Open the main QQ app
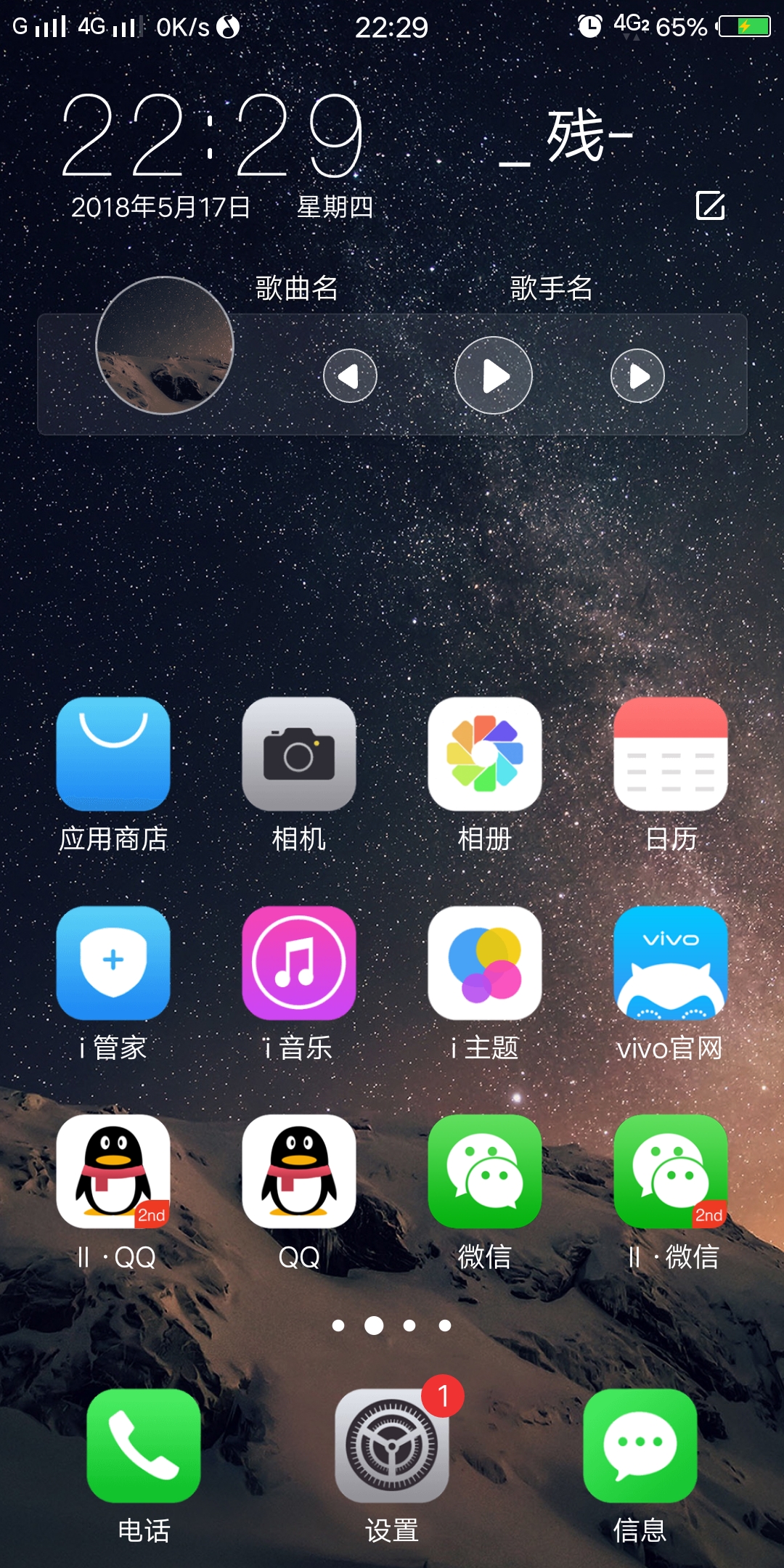The height and width of the screenshot is (1568, 784). (x=299, y=1172)
